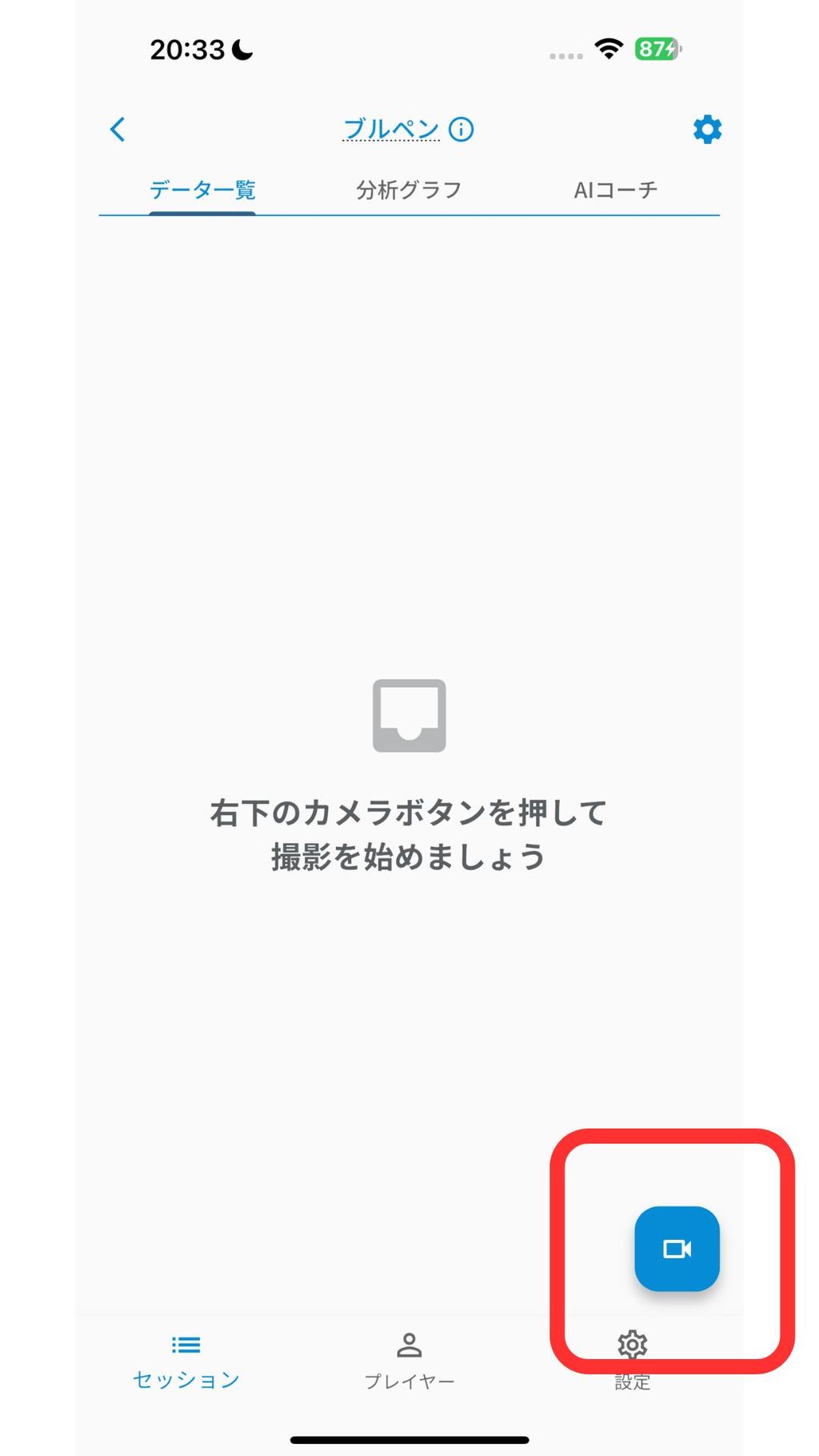Open the セッション bottom tab
The height and width of the screenshot is (1456, 819).
pos(186,1361)
